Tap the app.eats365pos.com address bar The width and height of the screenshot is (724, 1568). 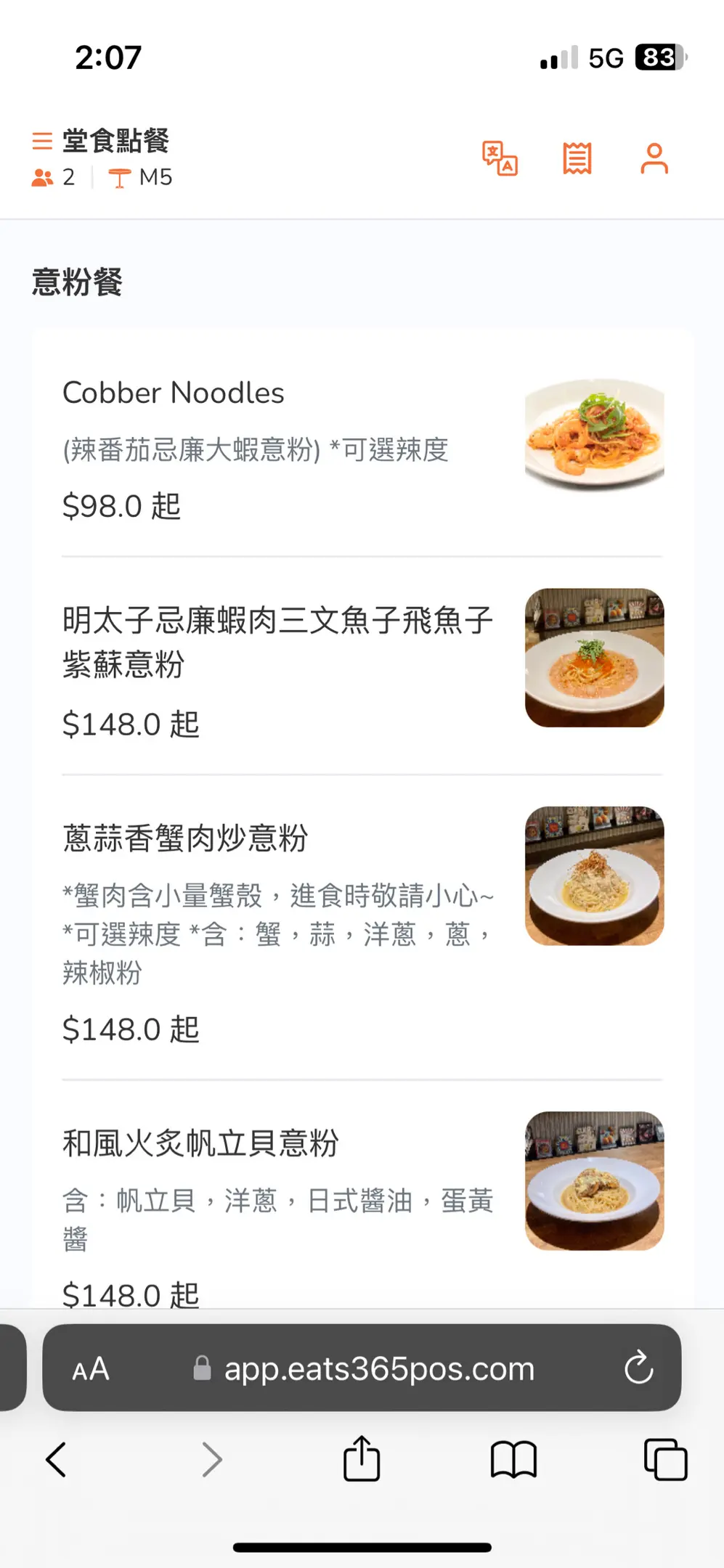coord(378,1369)
